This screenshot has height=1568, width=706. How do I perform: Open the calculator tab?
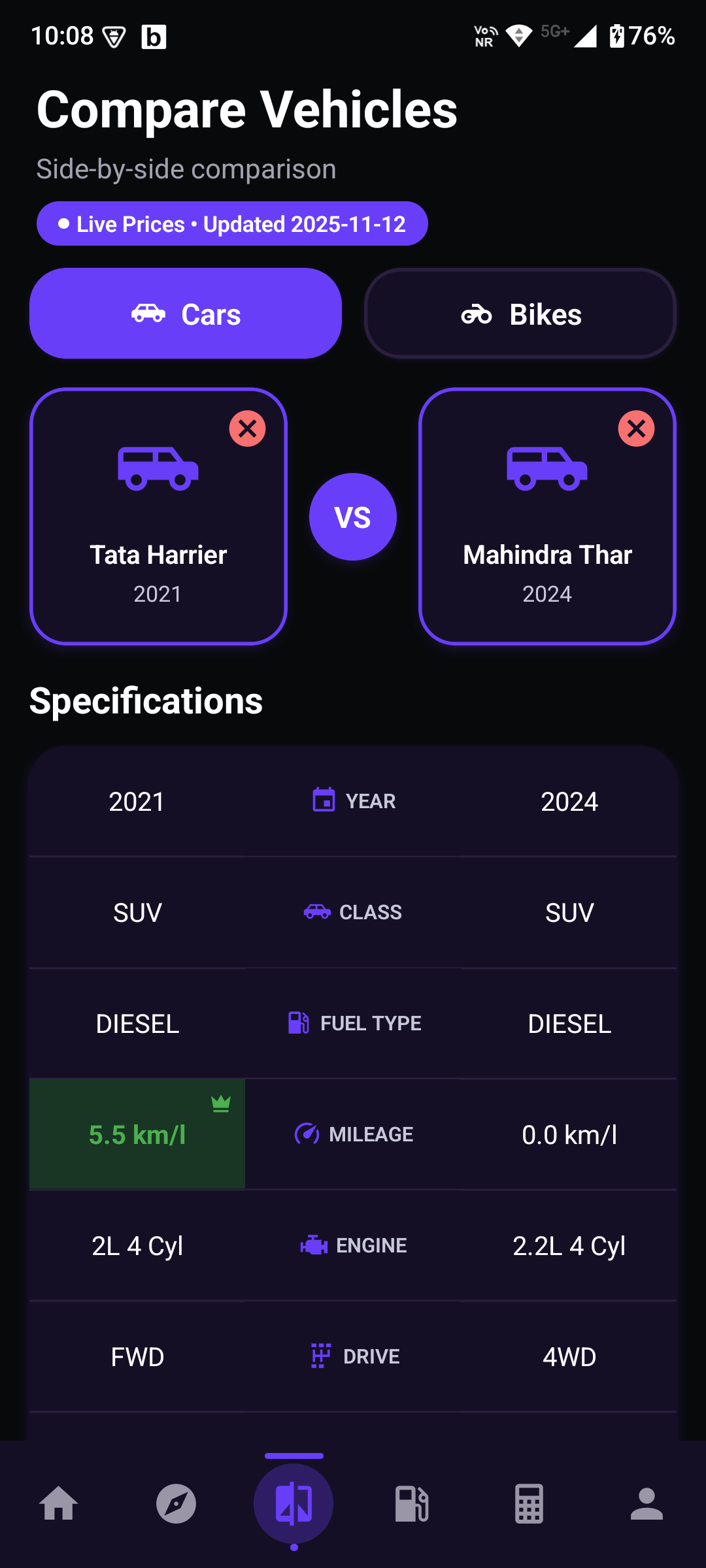coord(529,1503)
